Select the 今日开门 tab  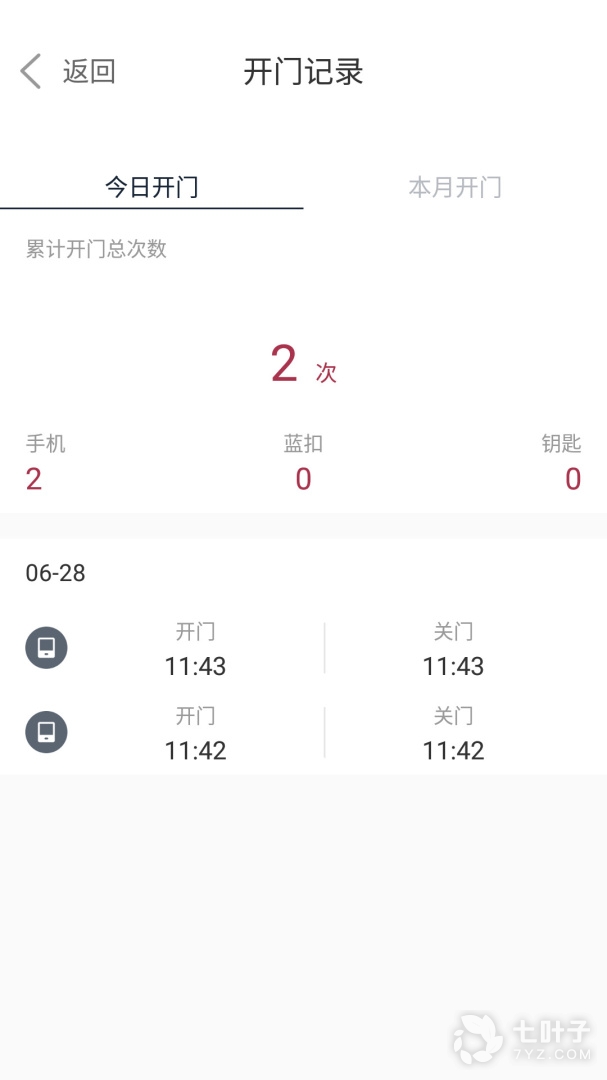pos(152,187)
